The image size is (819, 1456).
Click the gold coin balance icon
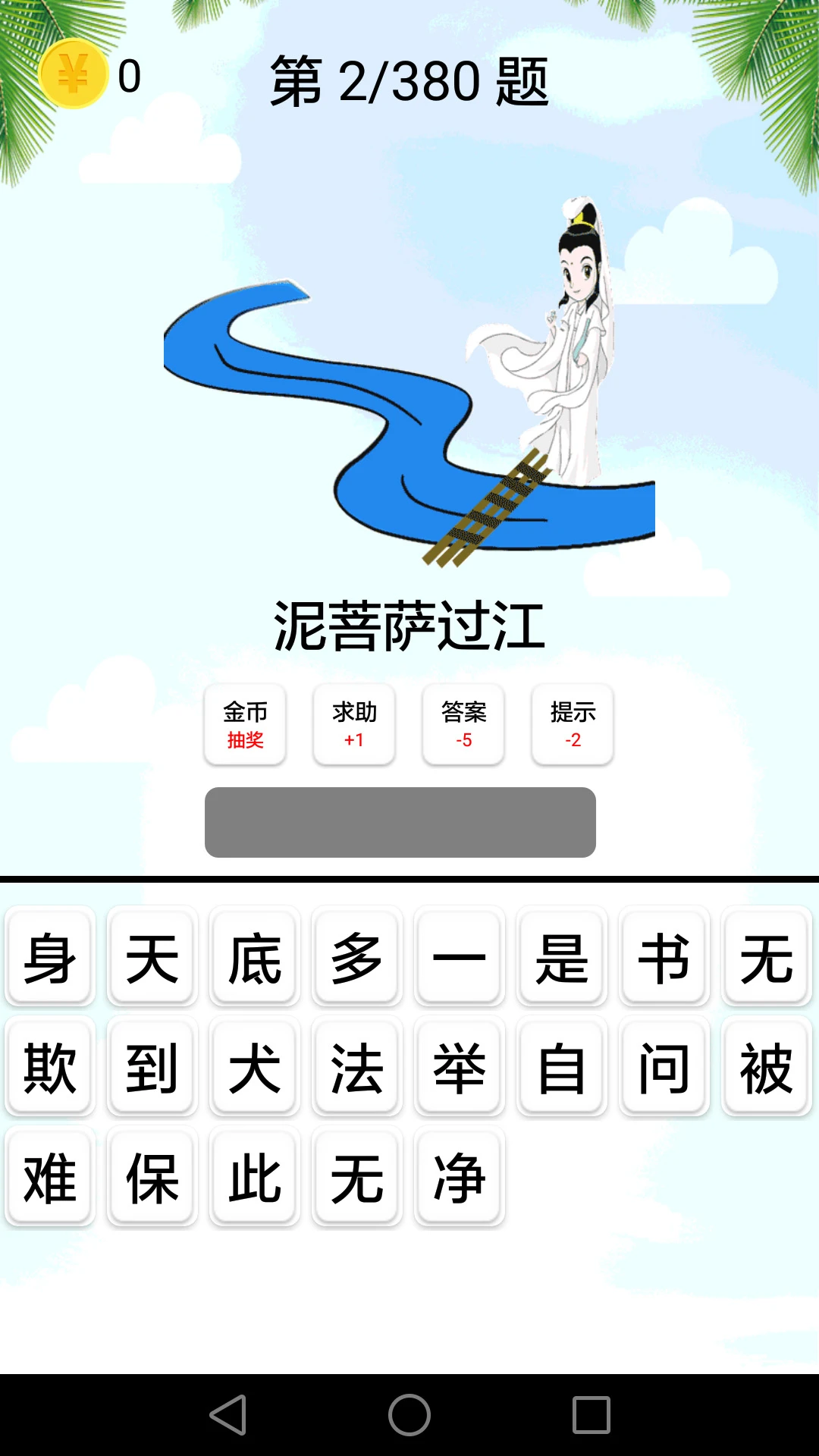[73, 74]
